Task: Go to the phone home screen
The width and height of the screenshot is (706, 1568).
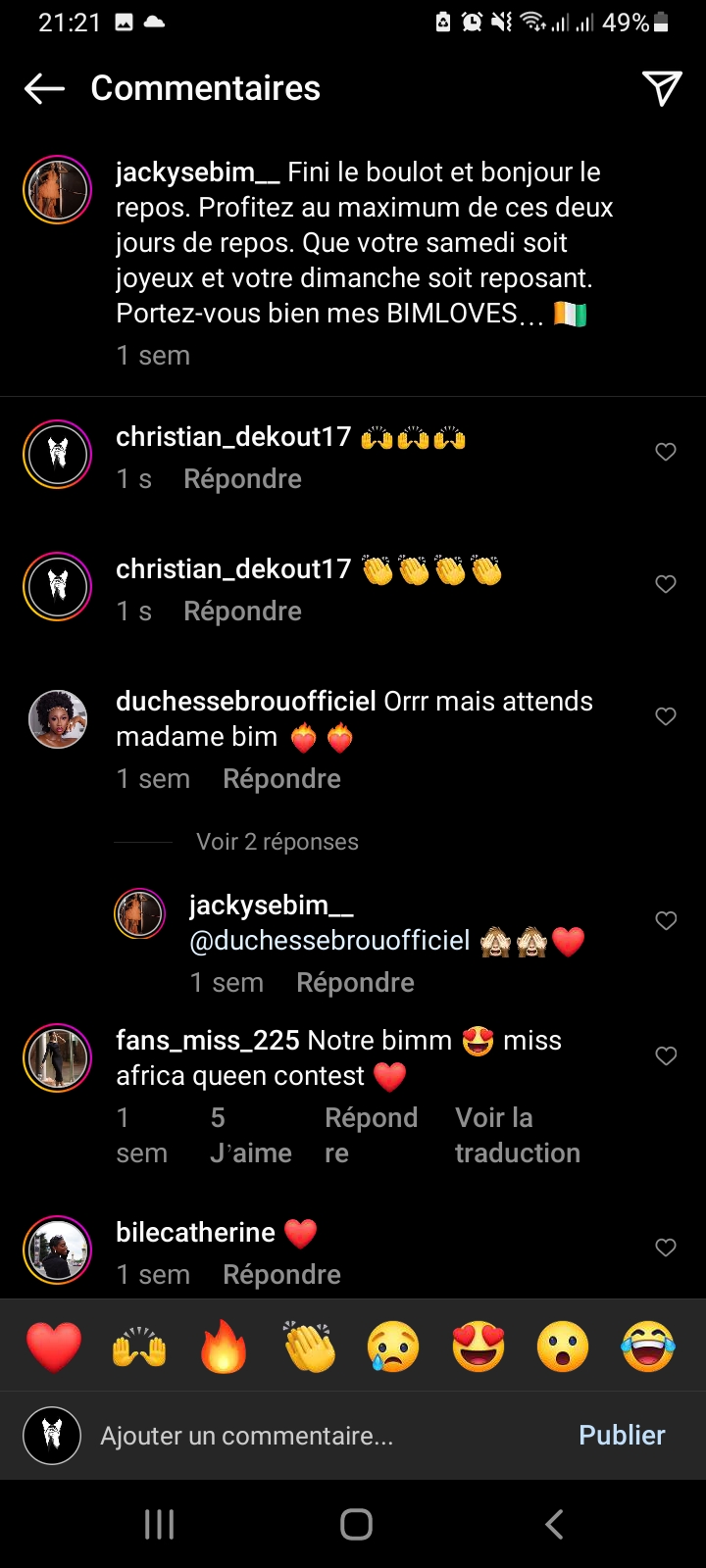Action: coord(356,1524)
